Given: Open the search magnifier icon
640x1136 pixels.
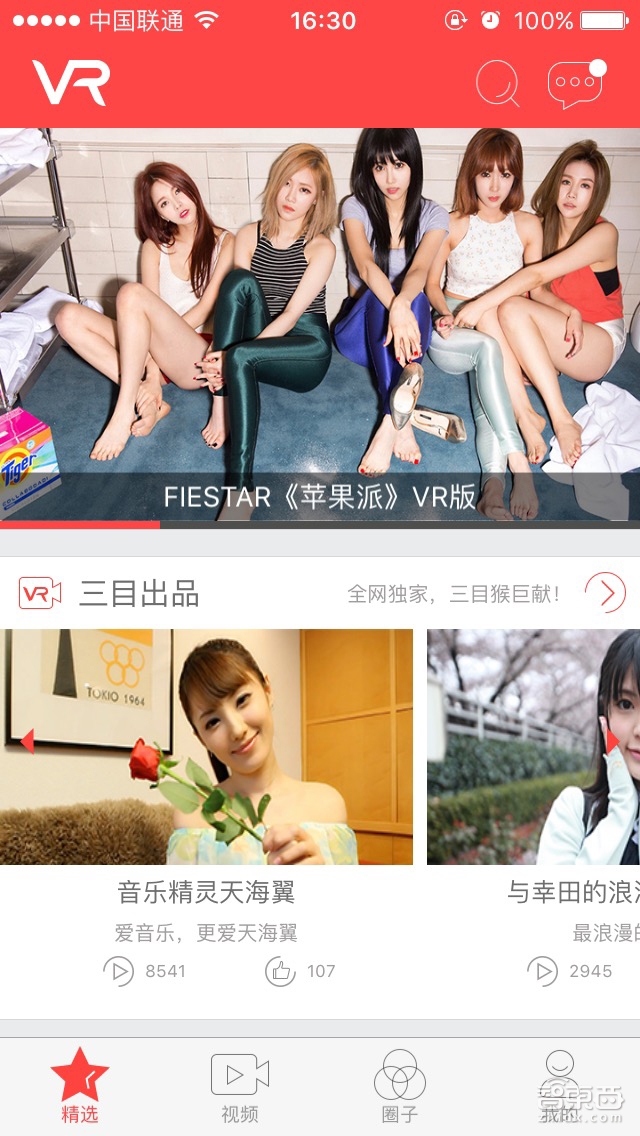Looking at the screenshot, I should 497,84.
